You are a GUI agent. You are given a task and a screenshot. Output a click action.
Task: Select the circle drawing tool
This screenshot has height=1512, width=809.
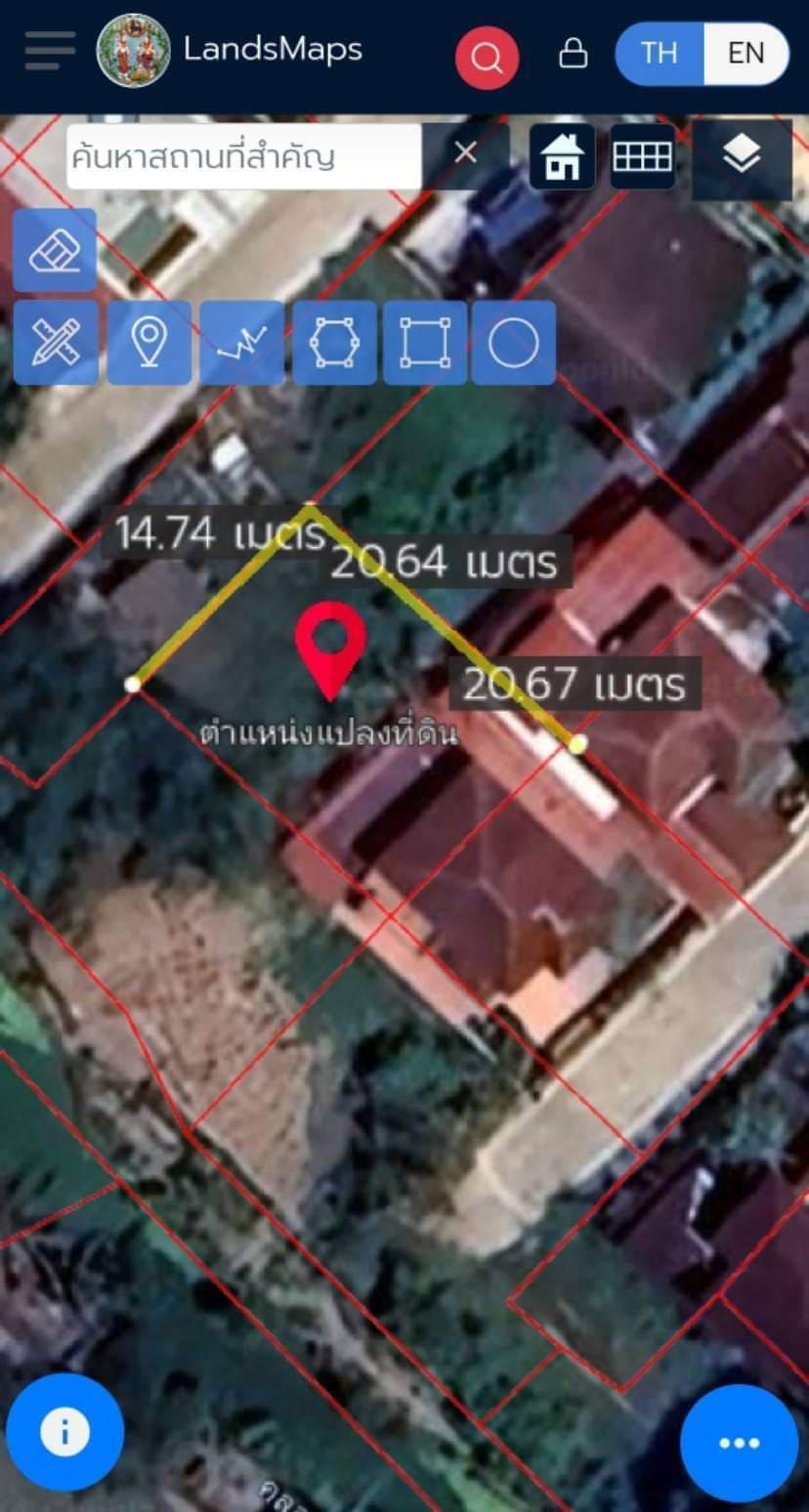(x=514, y=342)
